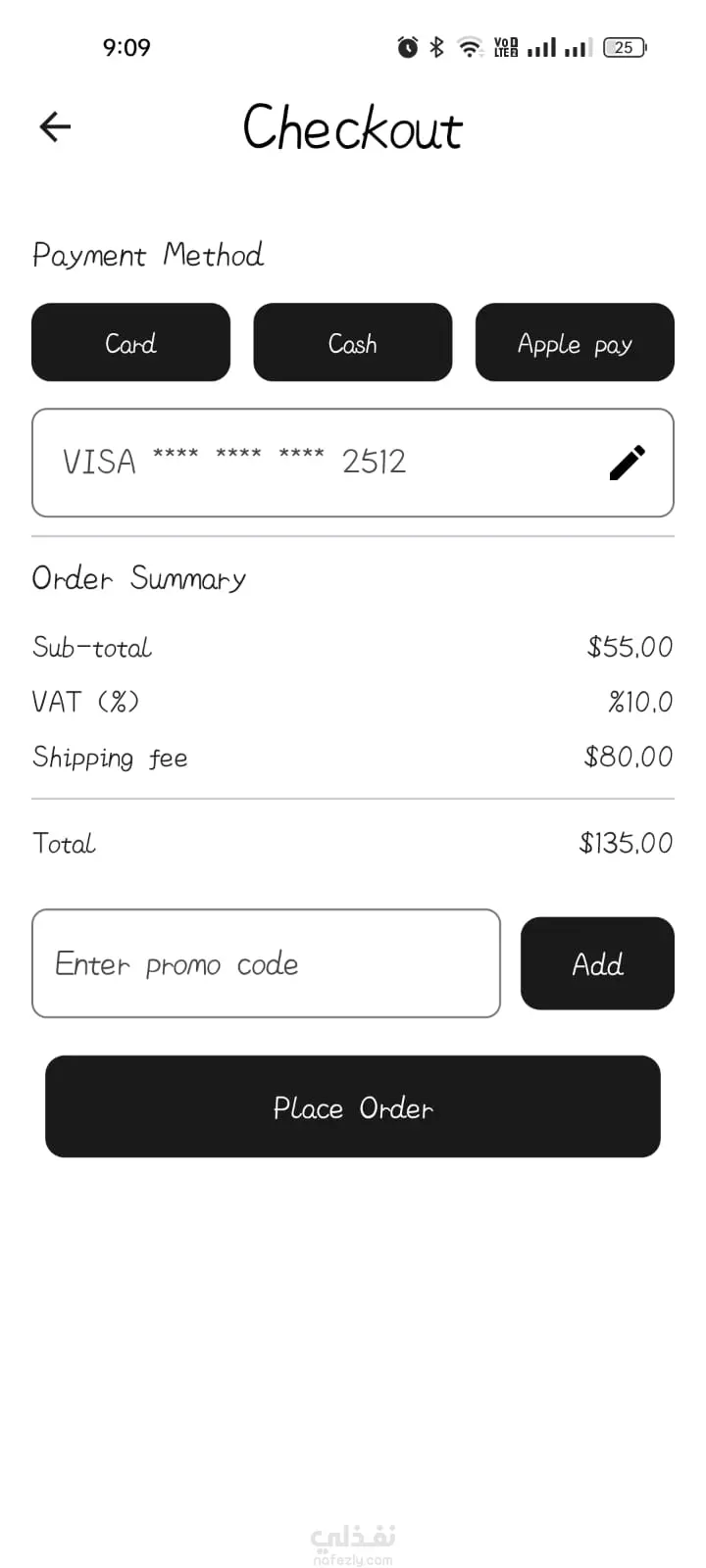Edit the VISA card details
Screen dimensions: 706x1568
pyautogui.click(x=628, y=463)
